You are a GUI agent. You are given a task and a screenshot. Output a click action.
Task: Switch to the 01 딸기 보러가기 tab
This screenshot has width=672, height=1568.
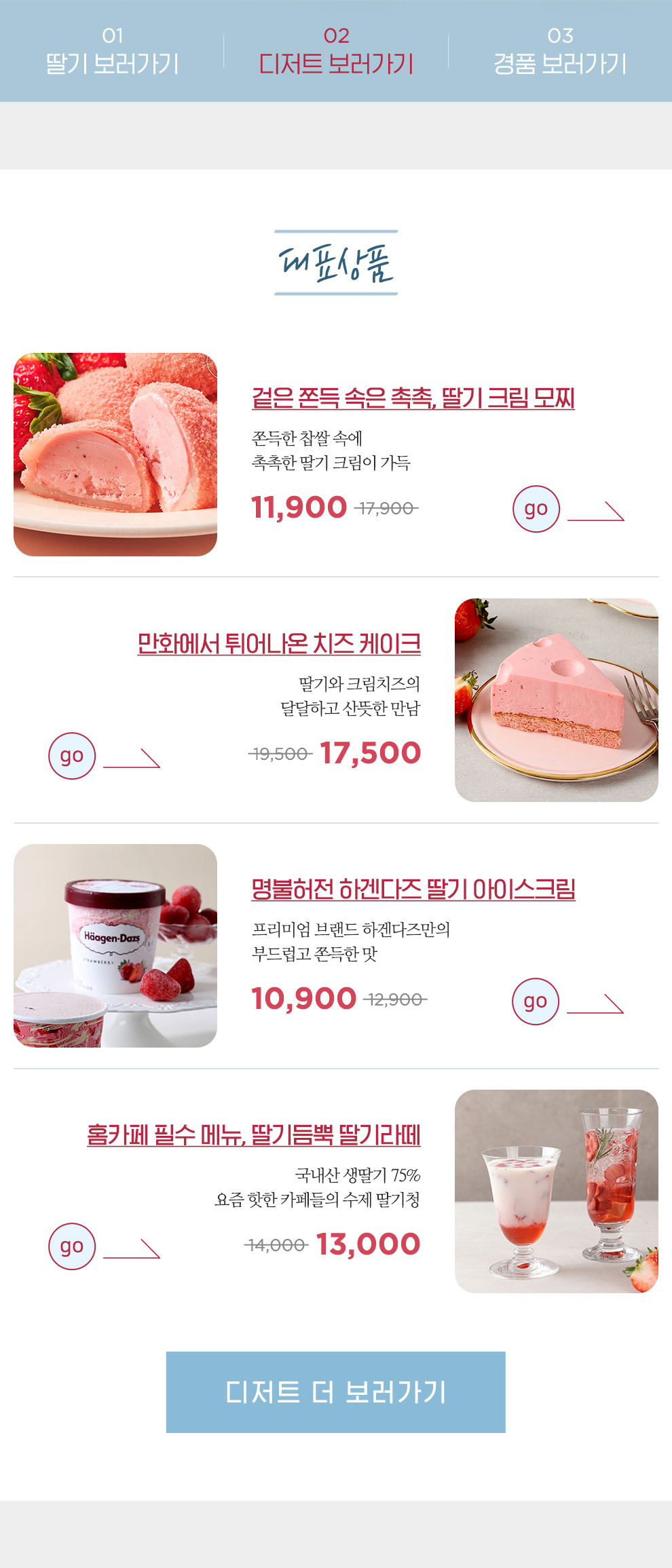click(x=112, y=51)
